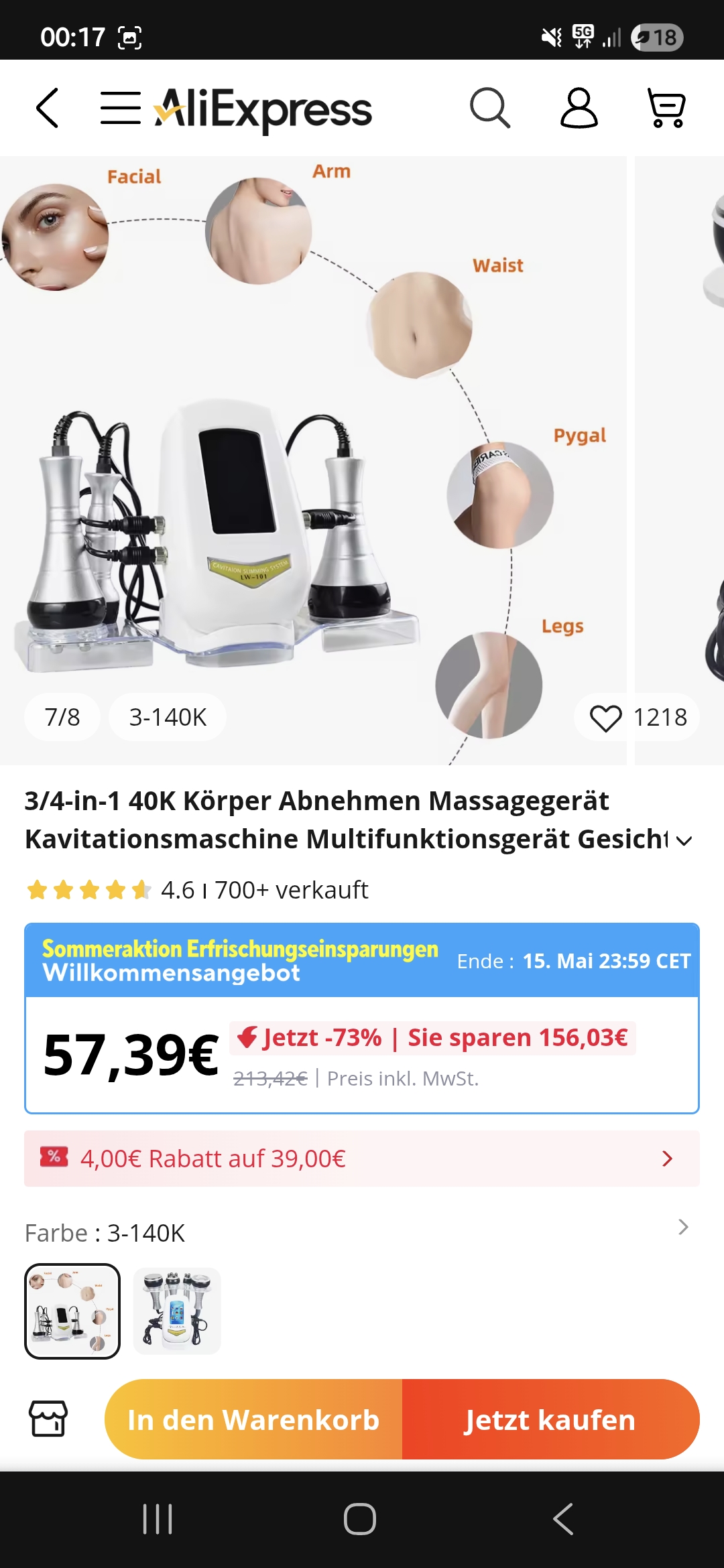This screenshot has width=724, height=1568.
Task: Expand the full product title
Action: click(684, 841)
